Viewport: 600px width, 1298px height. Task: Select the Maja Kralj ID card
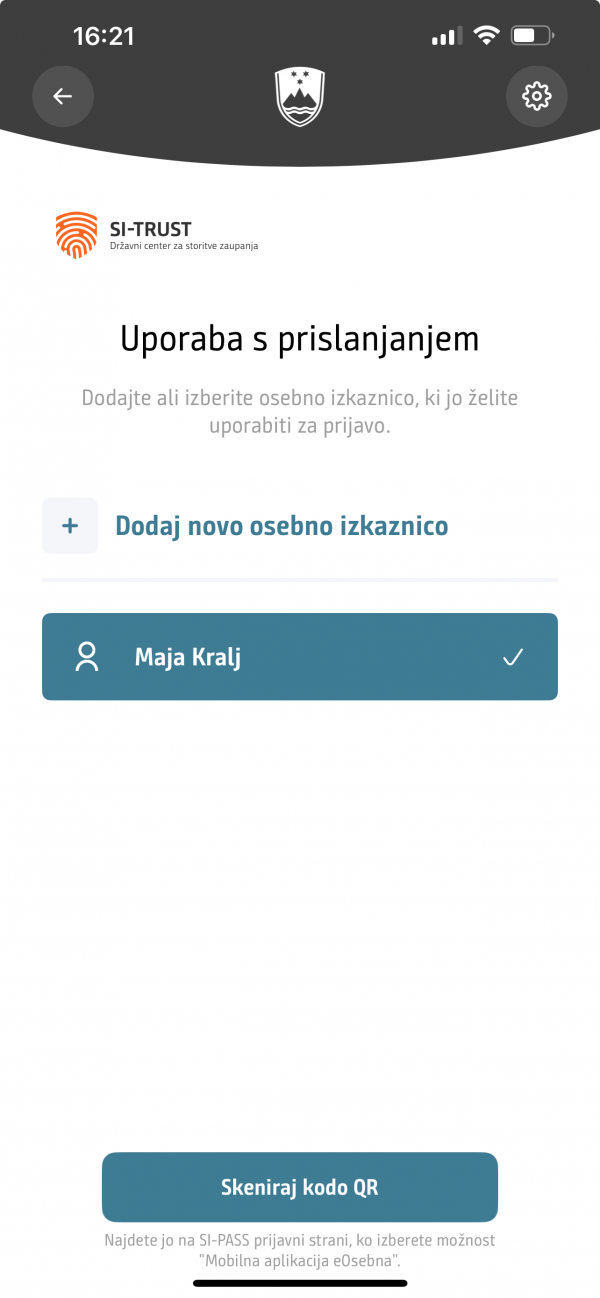[x=300, y=657]
